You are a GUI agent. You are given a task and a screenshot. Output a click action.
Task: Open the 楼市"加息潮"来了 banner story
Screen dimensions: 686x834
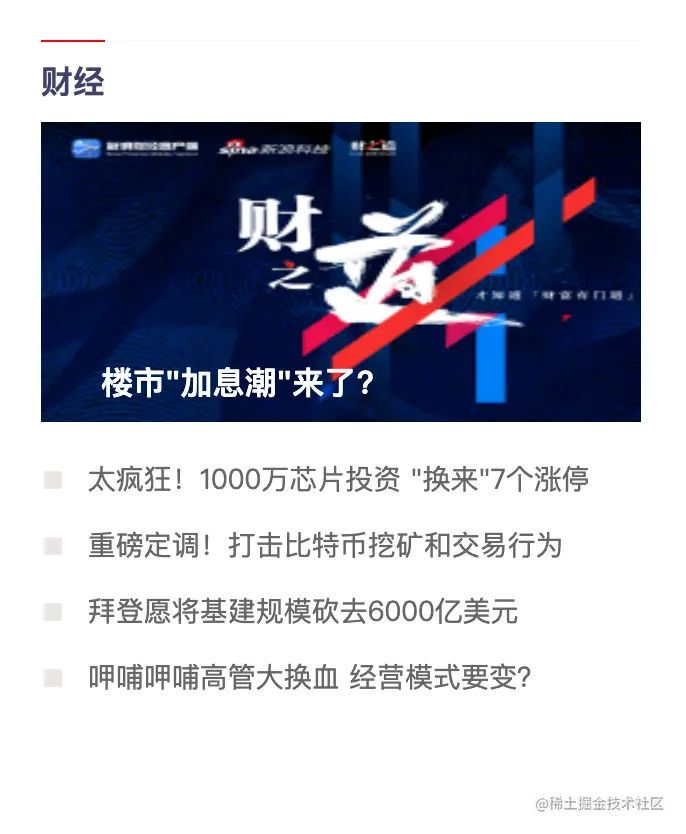coord(340,272)
